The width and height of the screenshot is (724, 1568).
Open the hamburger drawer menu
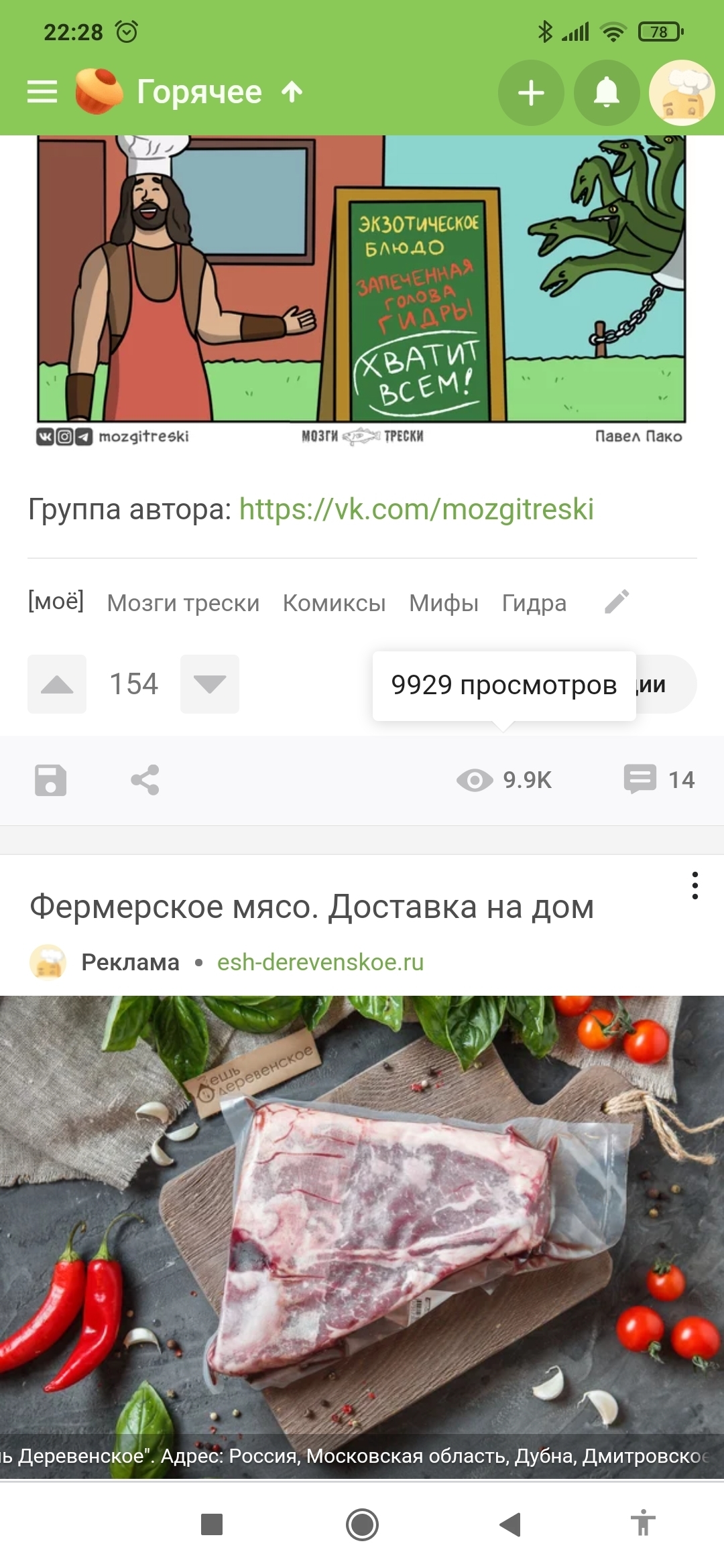(x=42, y=92)
